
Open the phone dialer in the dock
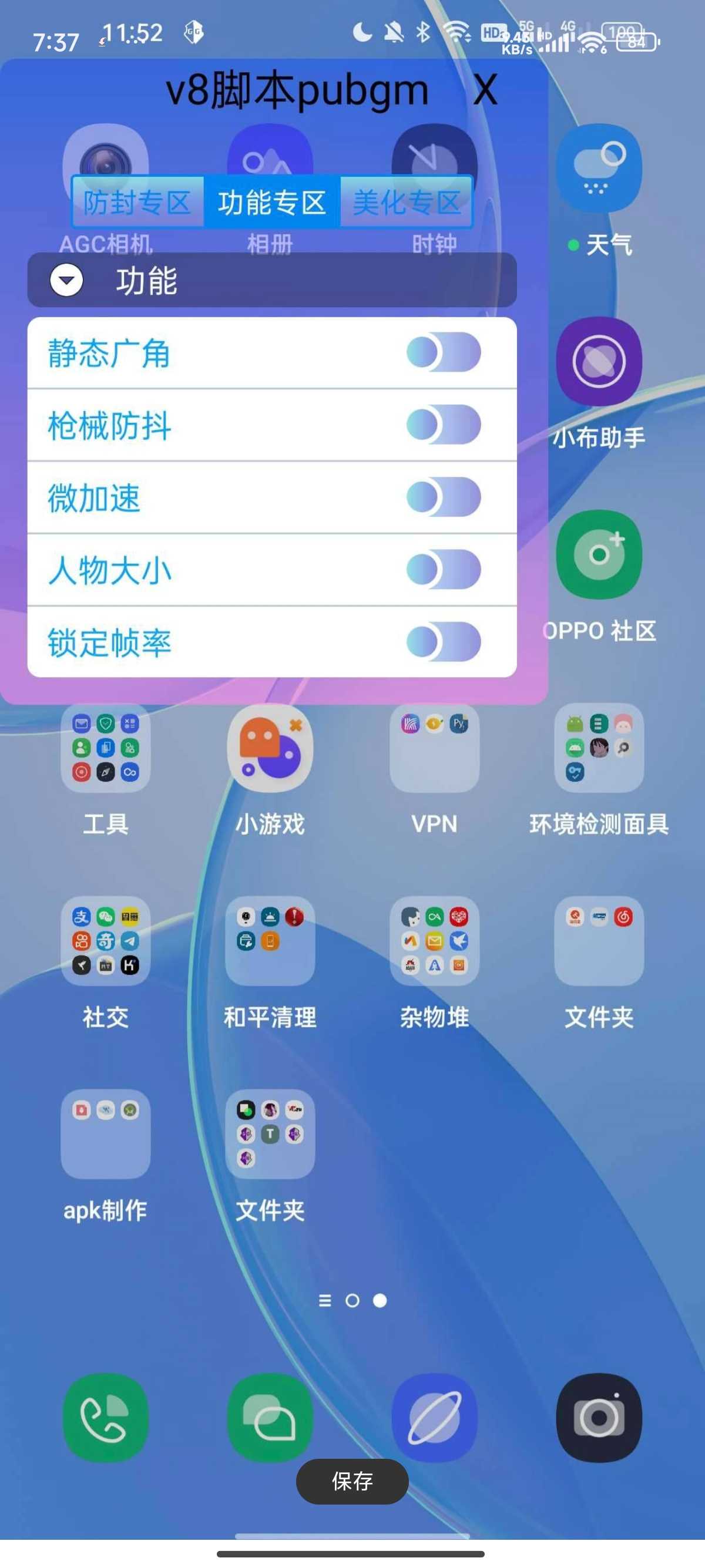[x=105, y=1418]
